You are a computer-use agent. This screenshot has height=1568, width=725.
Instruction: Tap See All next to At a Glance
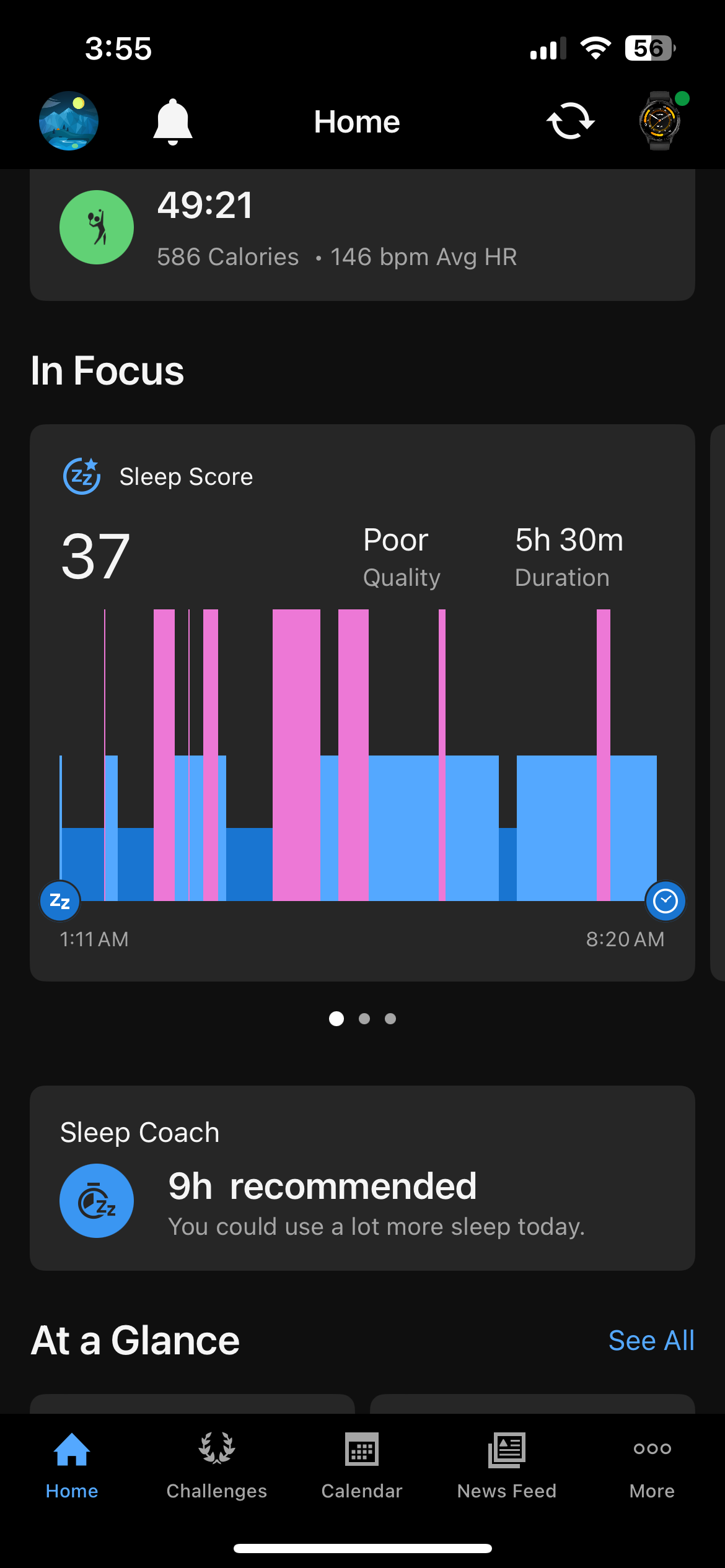coord(651,1341)
